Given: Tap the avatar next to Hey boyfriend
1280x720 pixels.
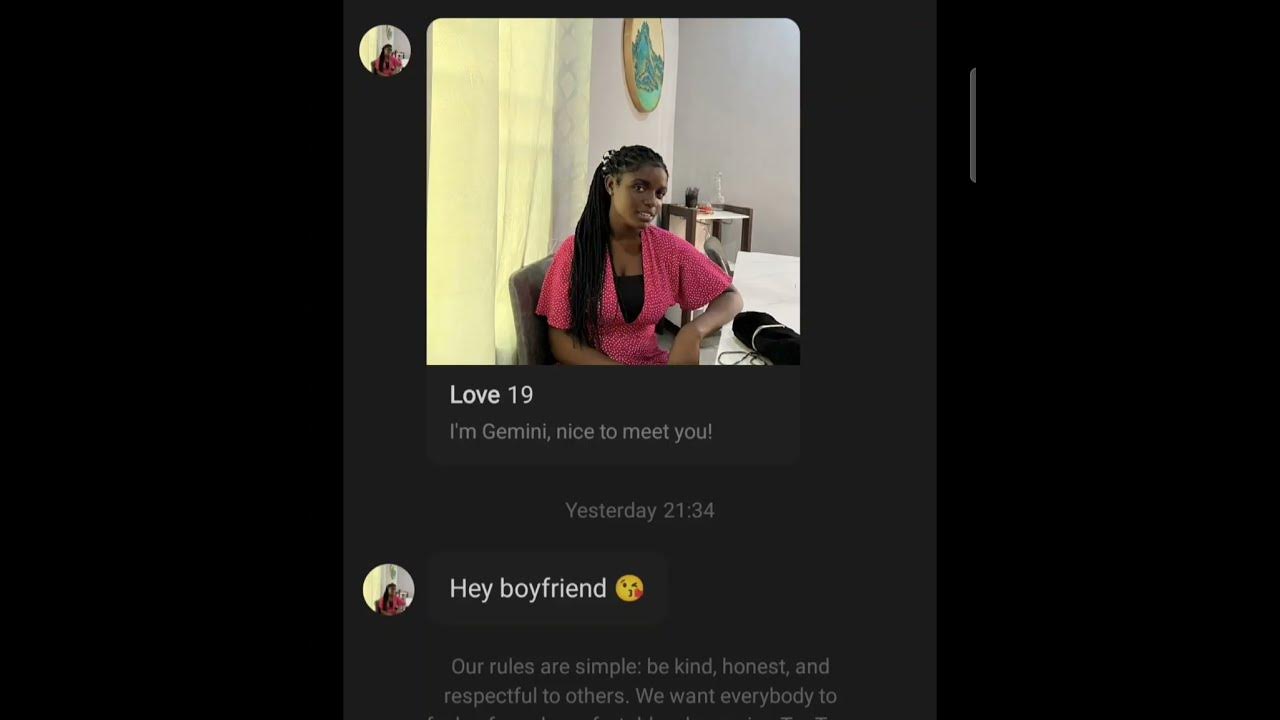Looking at the screenshot, I should pyautogui.click(x=388, y=589).
